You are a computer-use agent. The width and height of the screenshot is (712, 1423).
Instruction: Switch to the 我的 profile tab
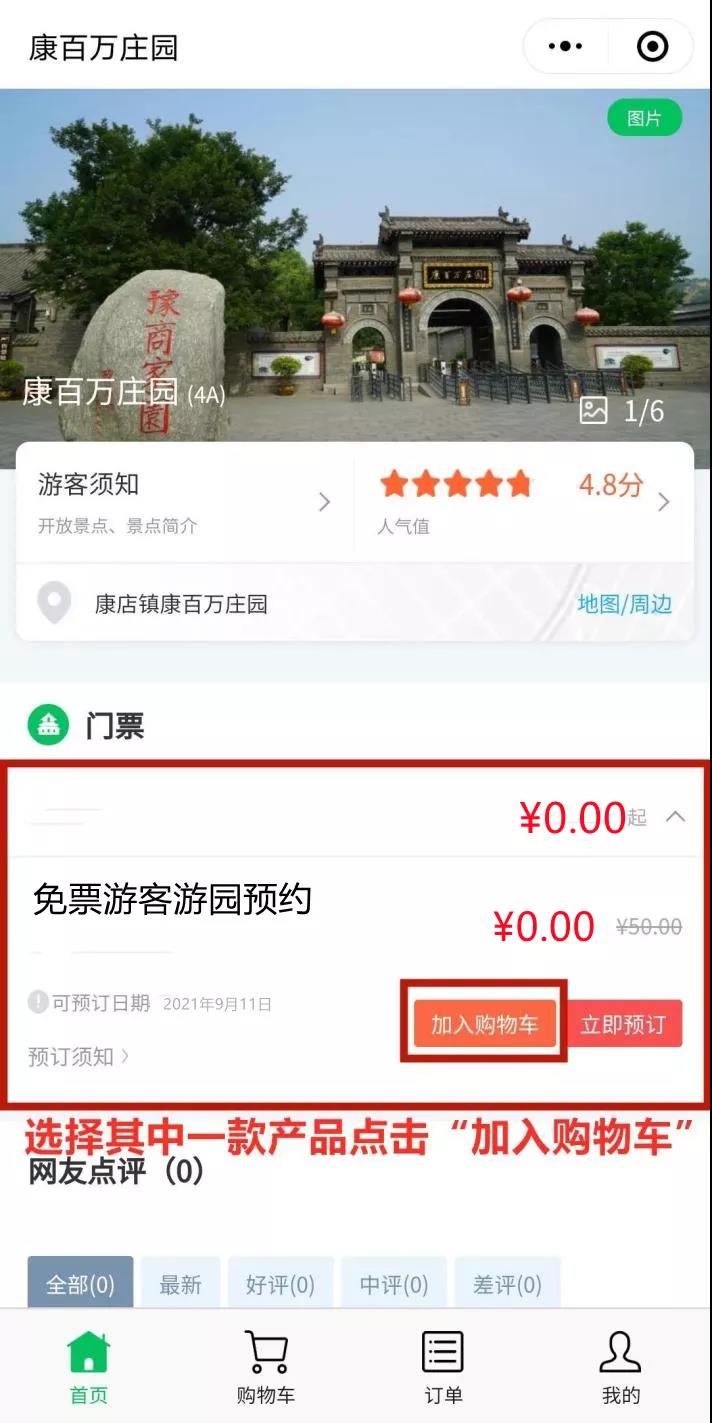tap(621, 1368)
